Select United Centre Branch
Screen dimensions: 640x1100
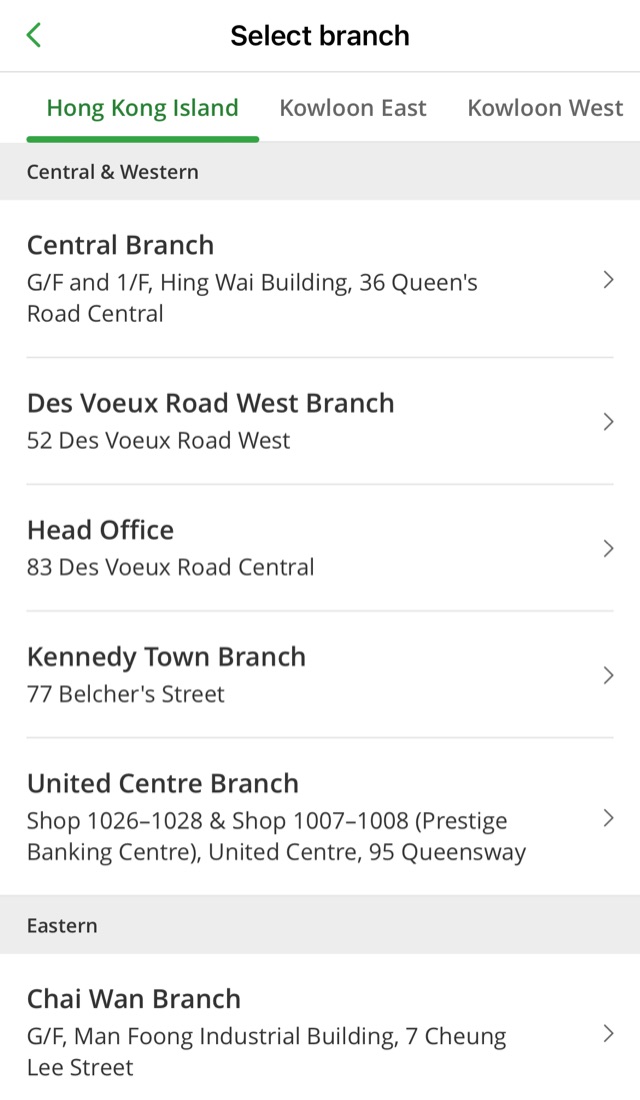(320, 817)
